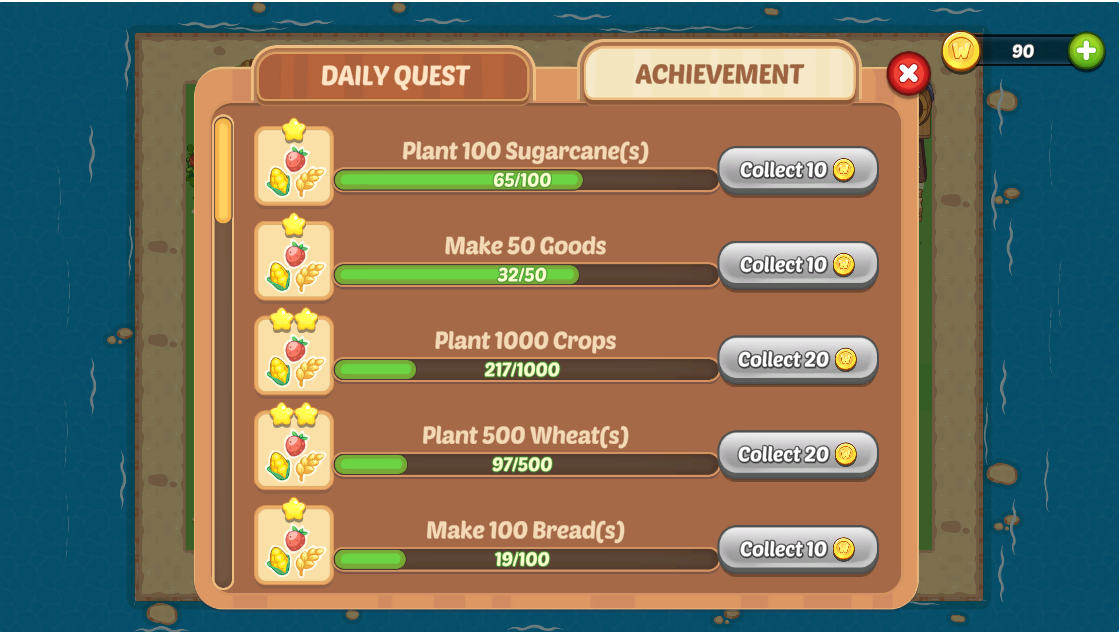Collect 20 coins for Plant 1000 Crops

(x=797, y=360)
